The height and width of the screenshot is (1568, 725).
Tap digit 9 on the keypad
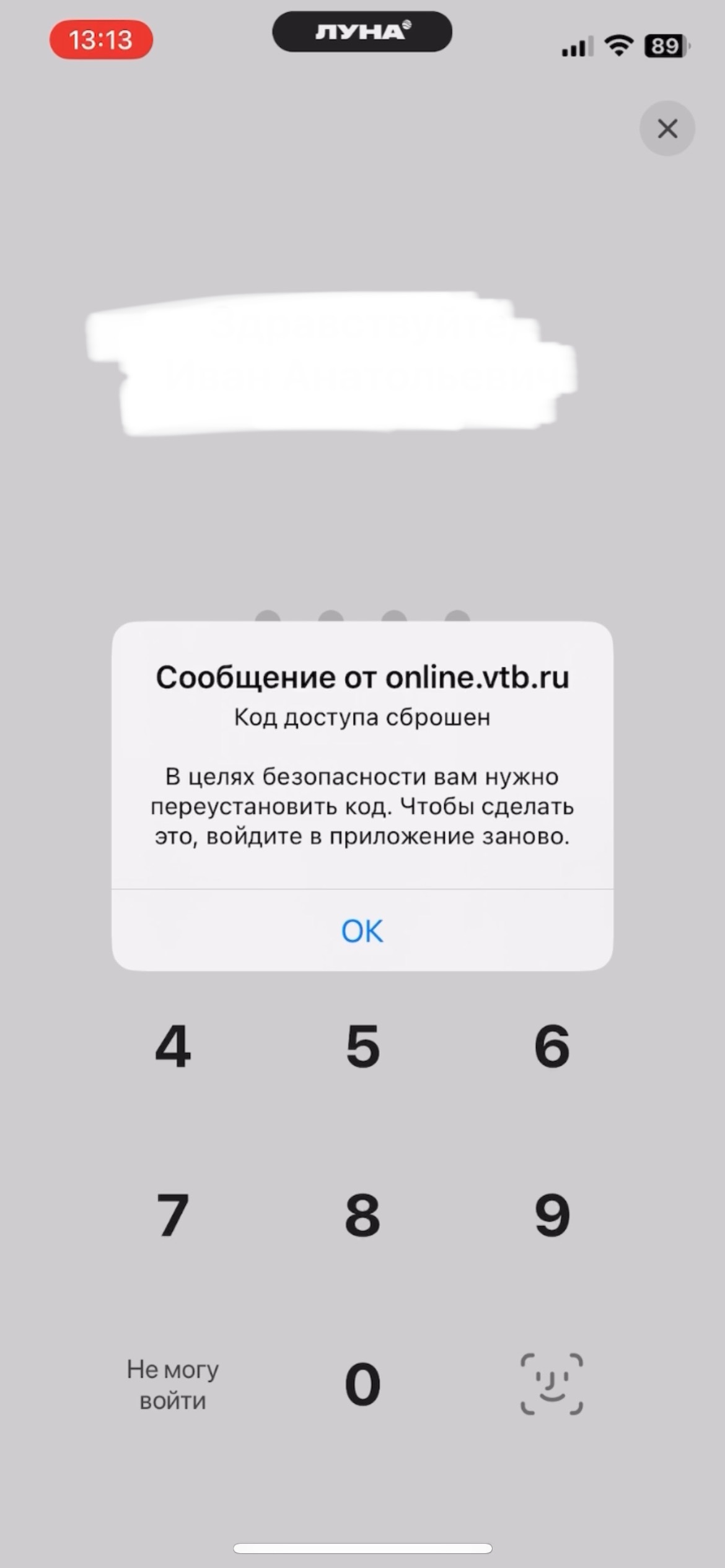point(552,1215)
